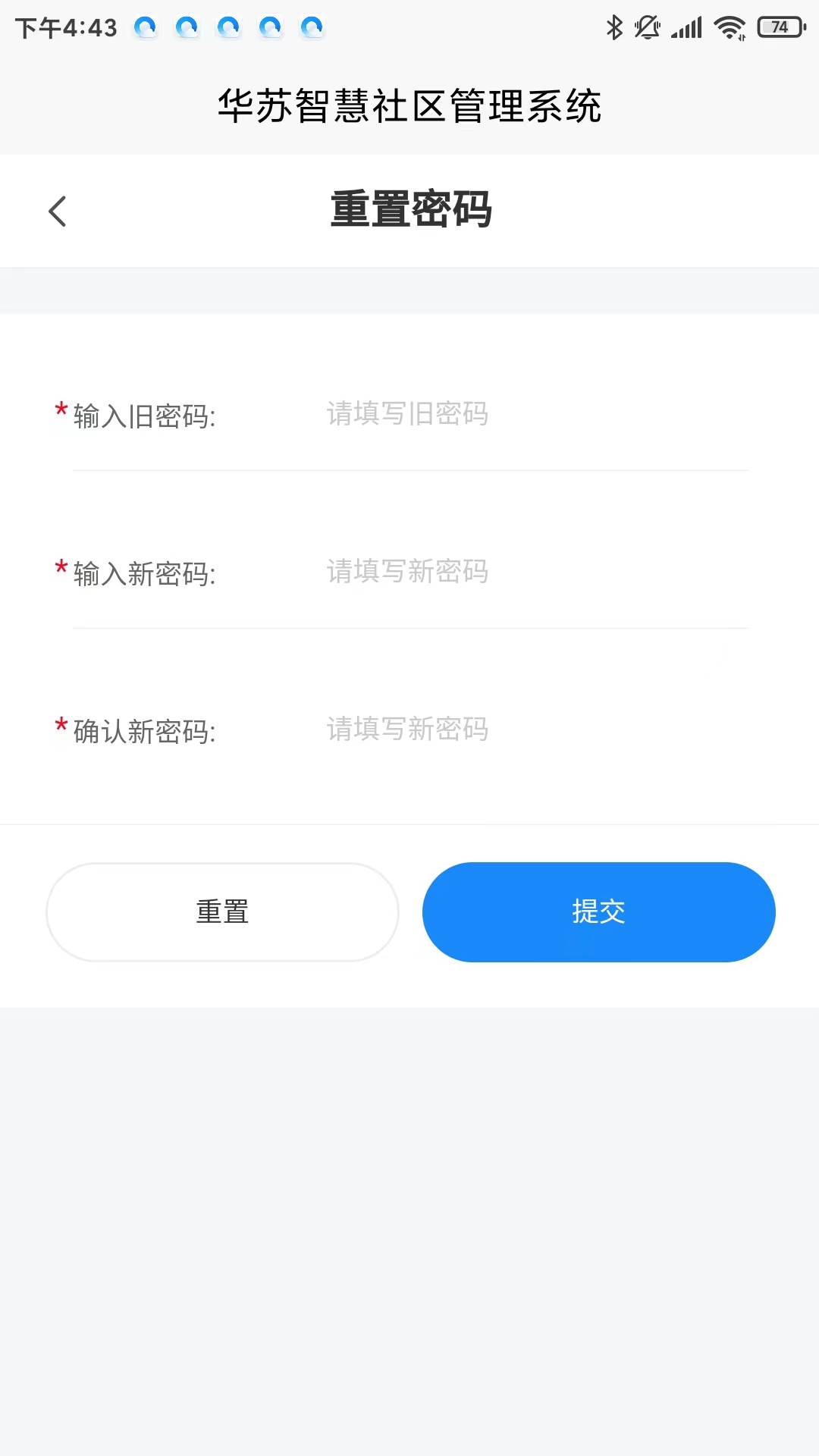
Task: Select the 确认新密码 input field
Action: 531,730
